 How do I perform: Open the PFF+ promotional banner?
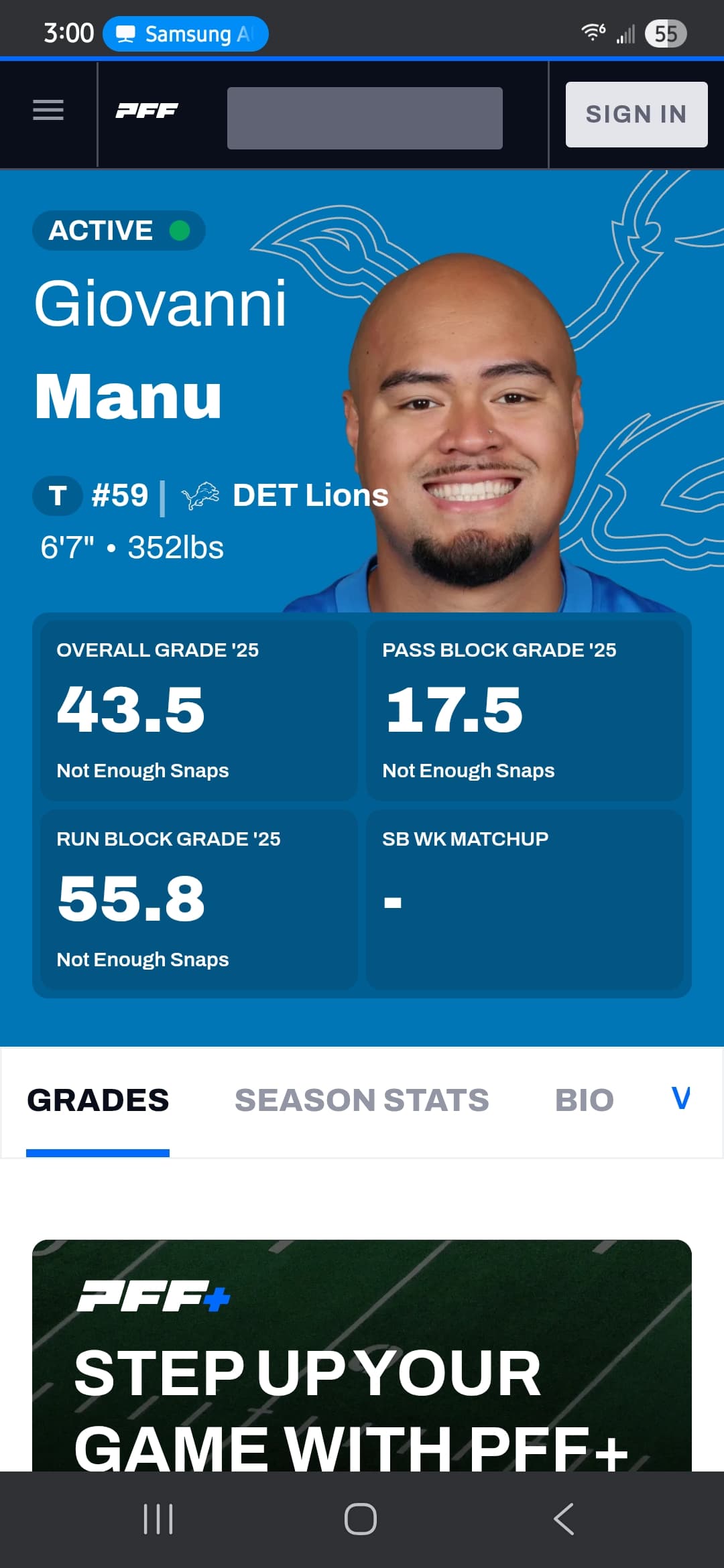tap(362, 1360)
